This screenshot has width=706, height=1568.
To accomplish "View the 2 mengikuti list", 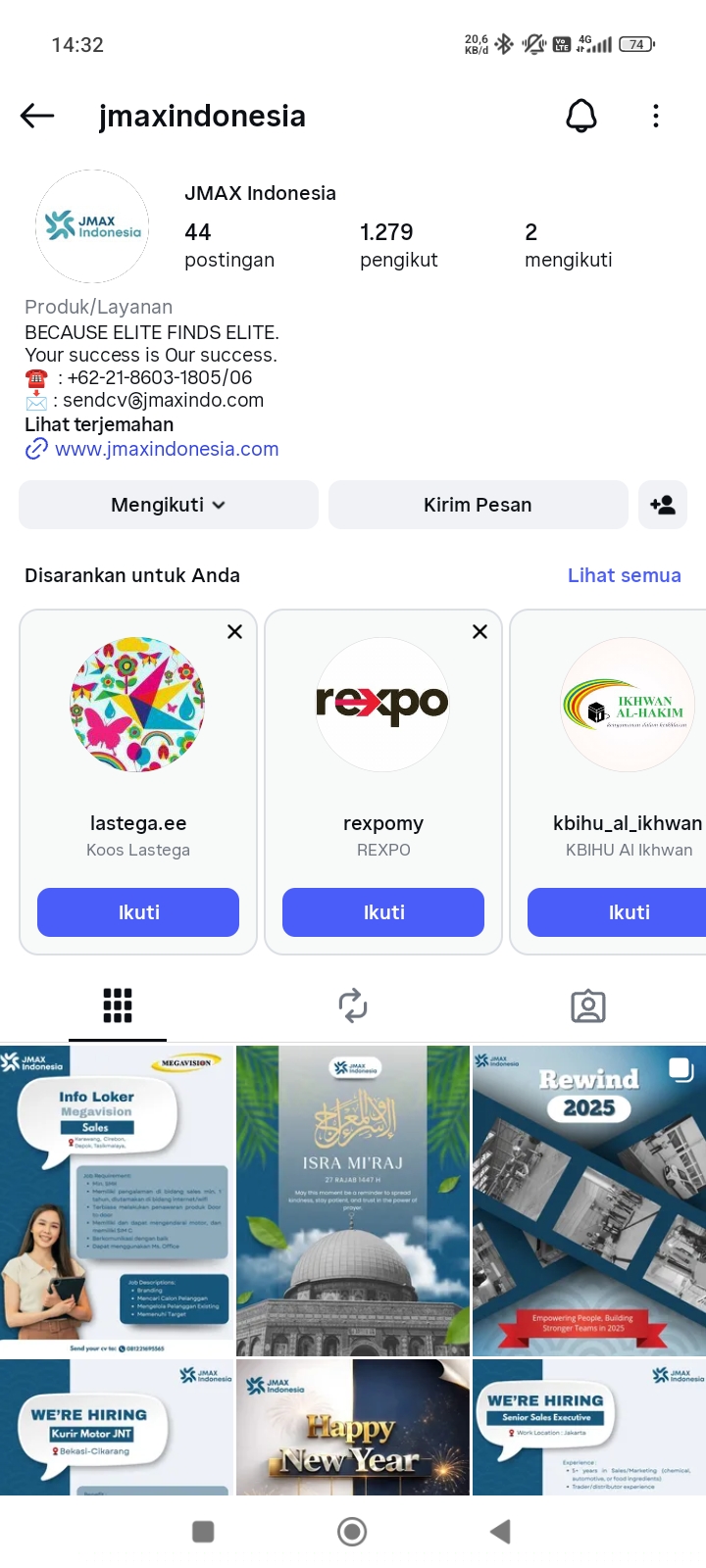I will coord(568,245).
